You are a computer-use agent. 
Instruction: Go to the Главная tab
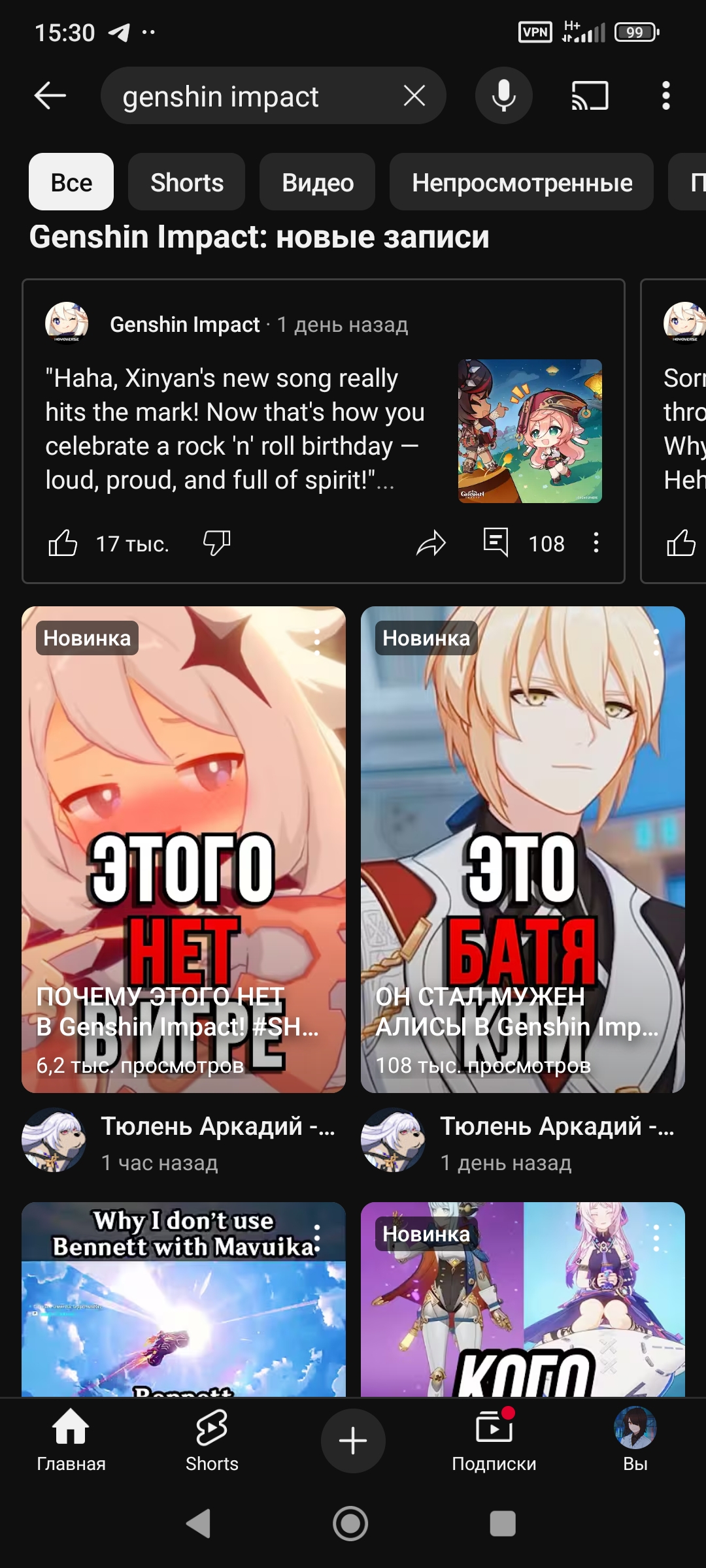pos(71,1441)
